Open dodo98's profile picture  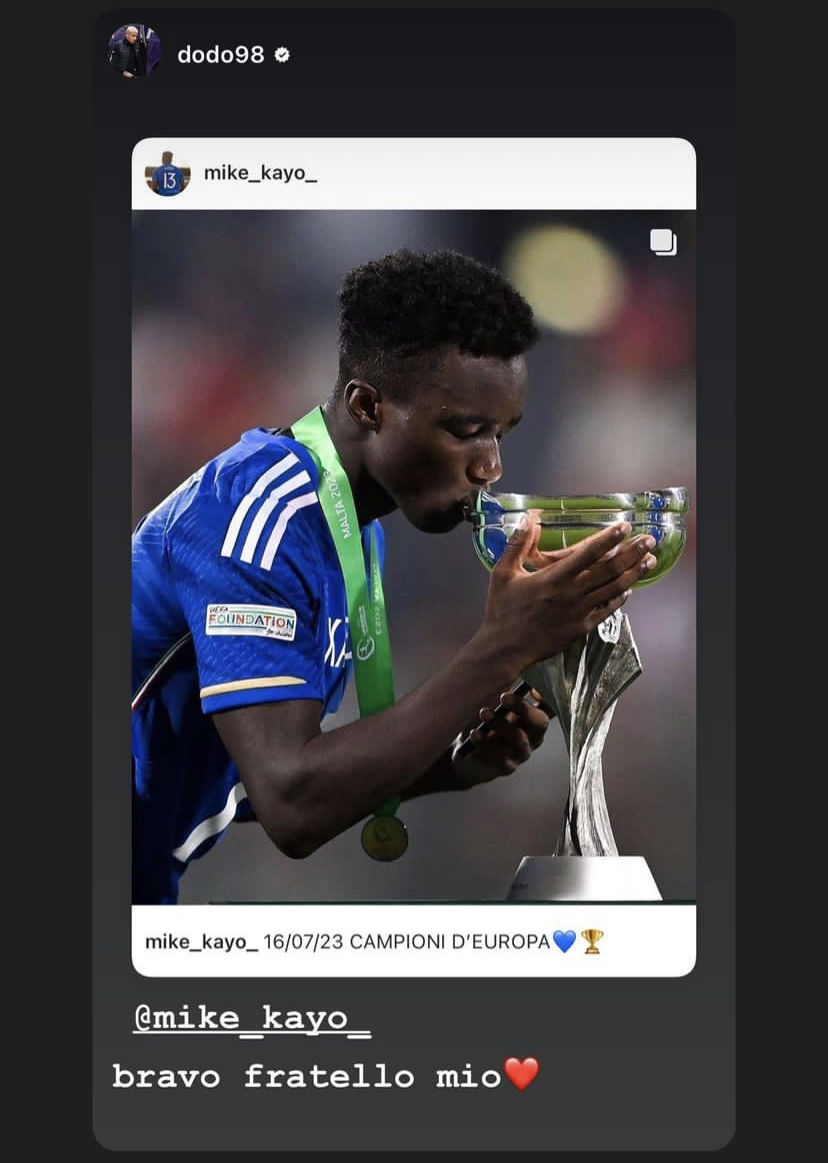135,51
